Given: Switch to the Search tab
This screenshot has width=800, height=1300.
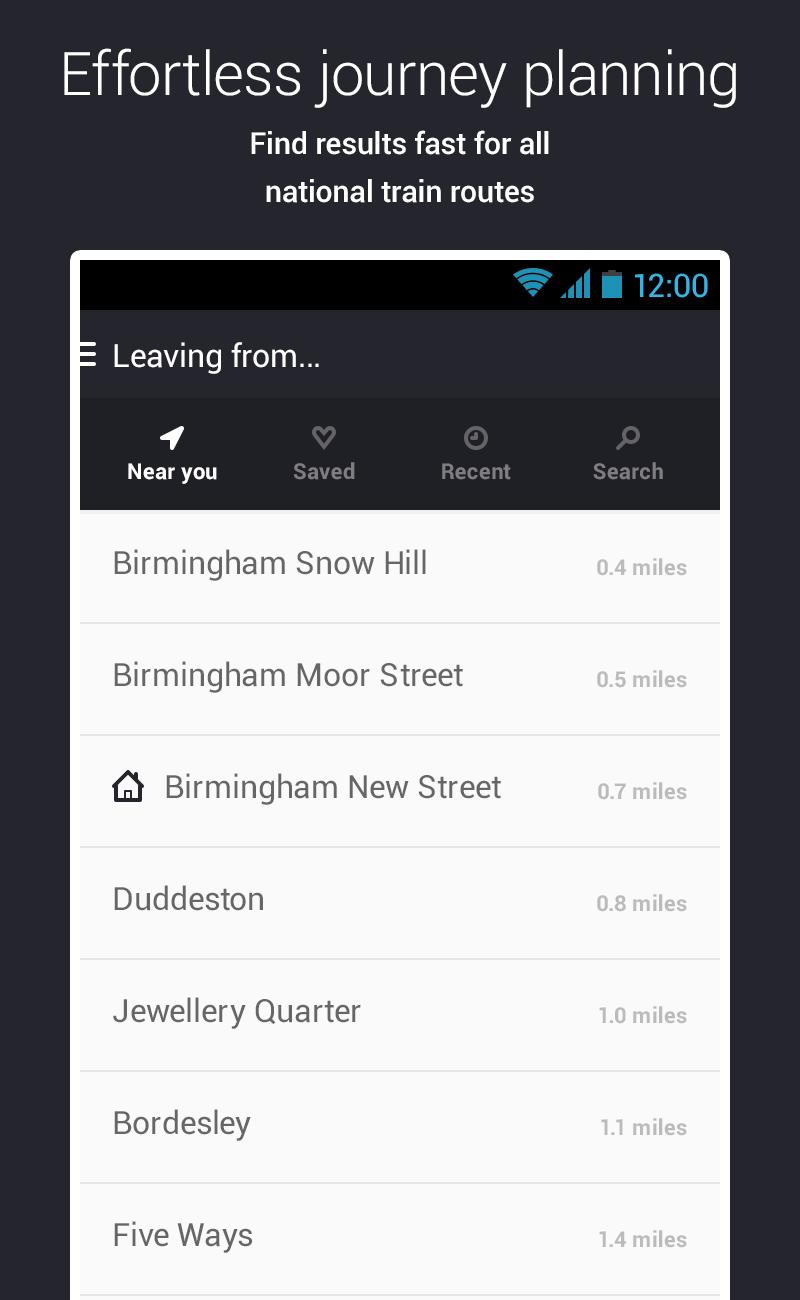Looking at the screenshot, I should pyautogui.click(x=627, y=454).
